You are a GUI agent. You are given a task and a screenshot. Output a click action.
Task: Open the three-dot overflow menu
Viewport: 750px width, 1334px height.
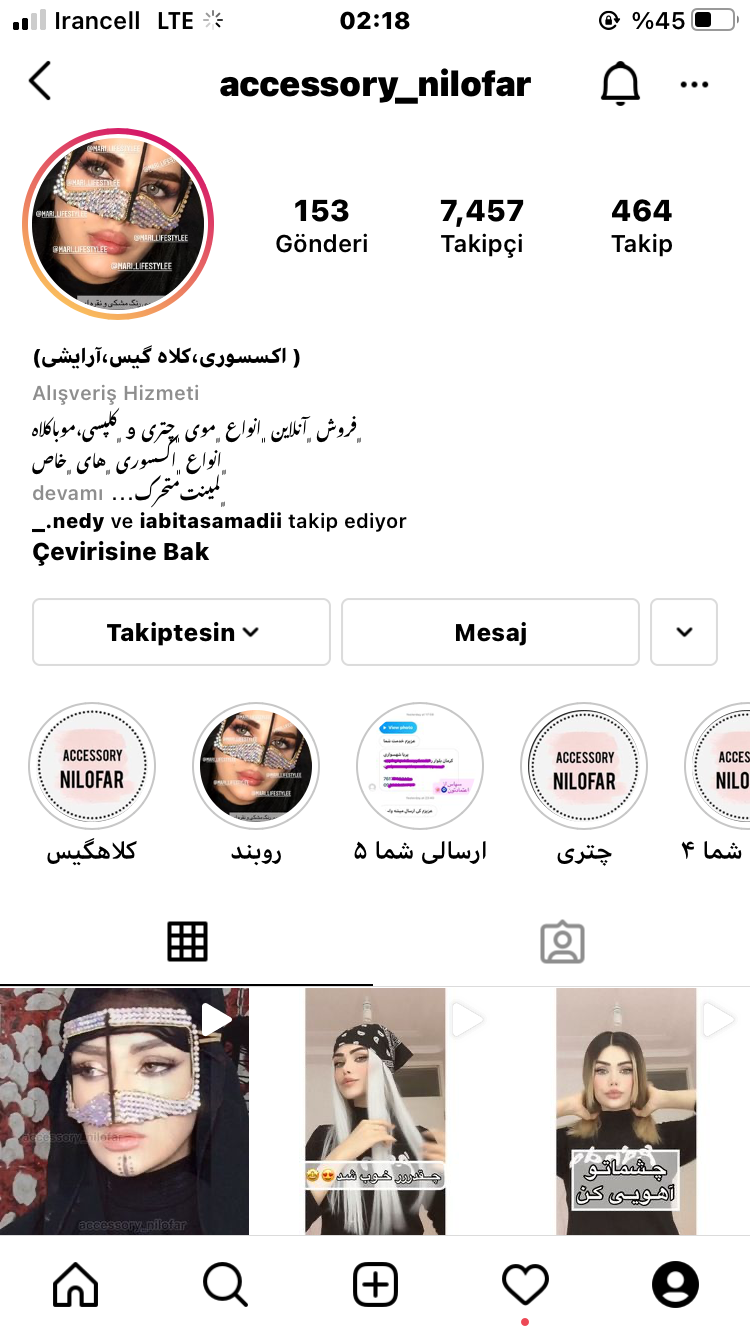pos(694,84)
